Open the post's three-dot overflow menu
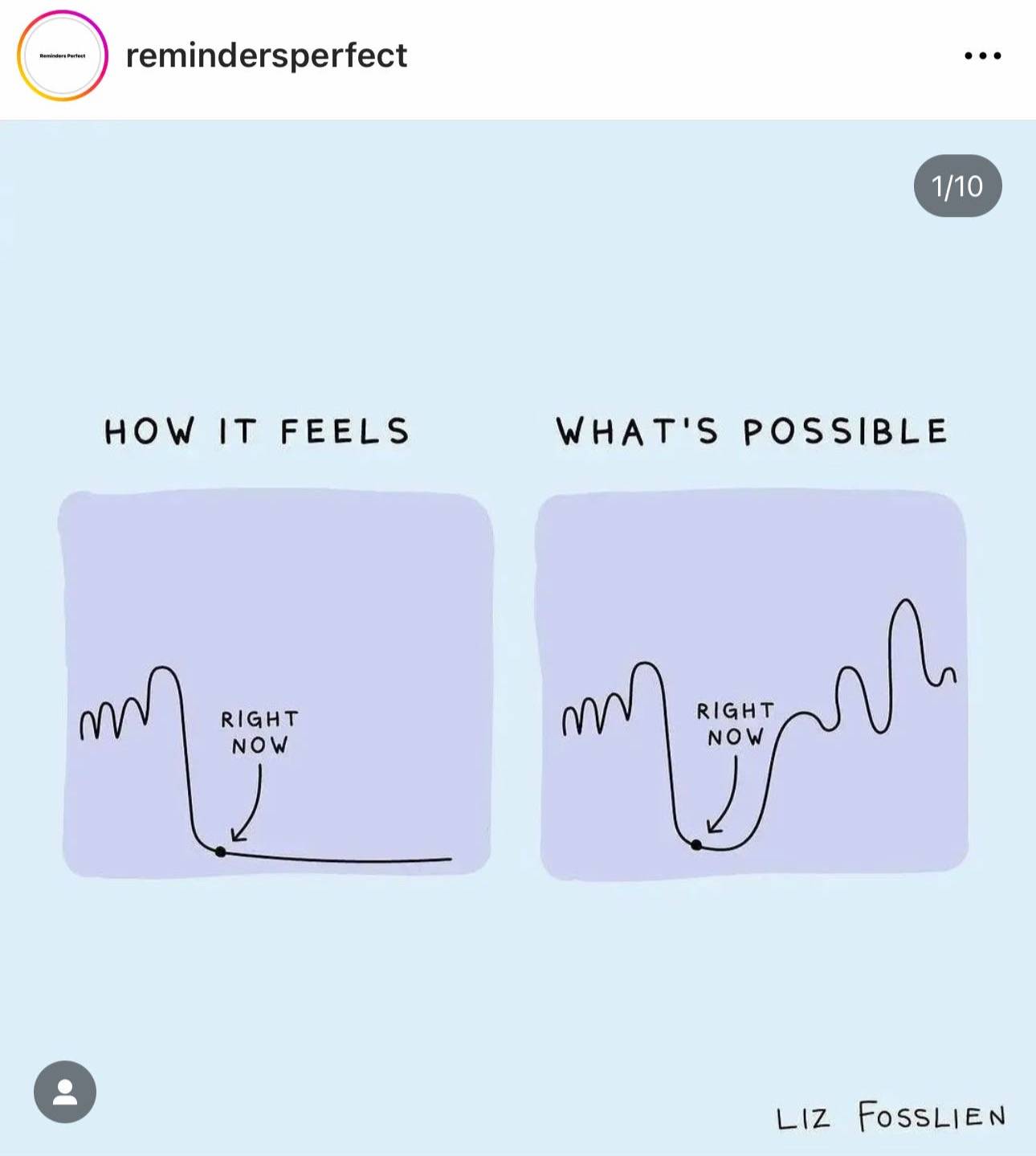 [x=982, y=55]
